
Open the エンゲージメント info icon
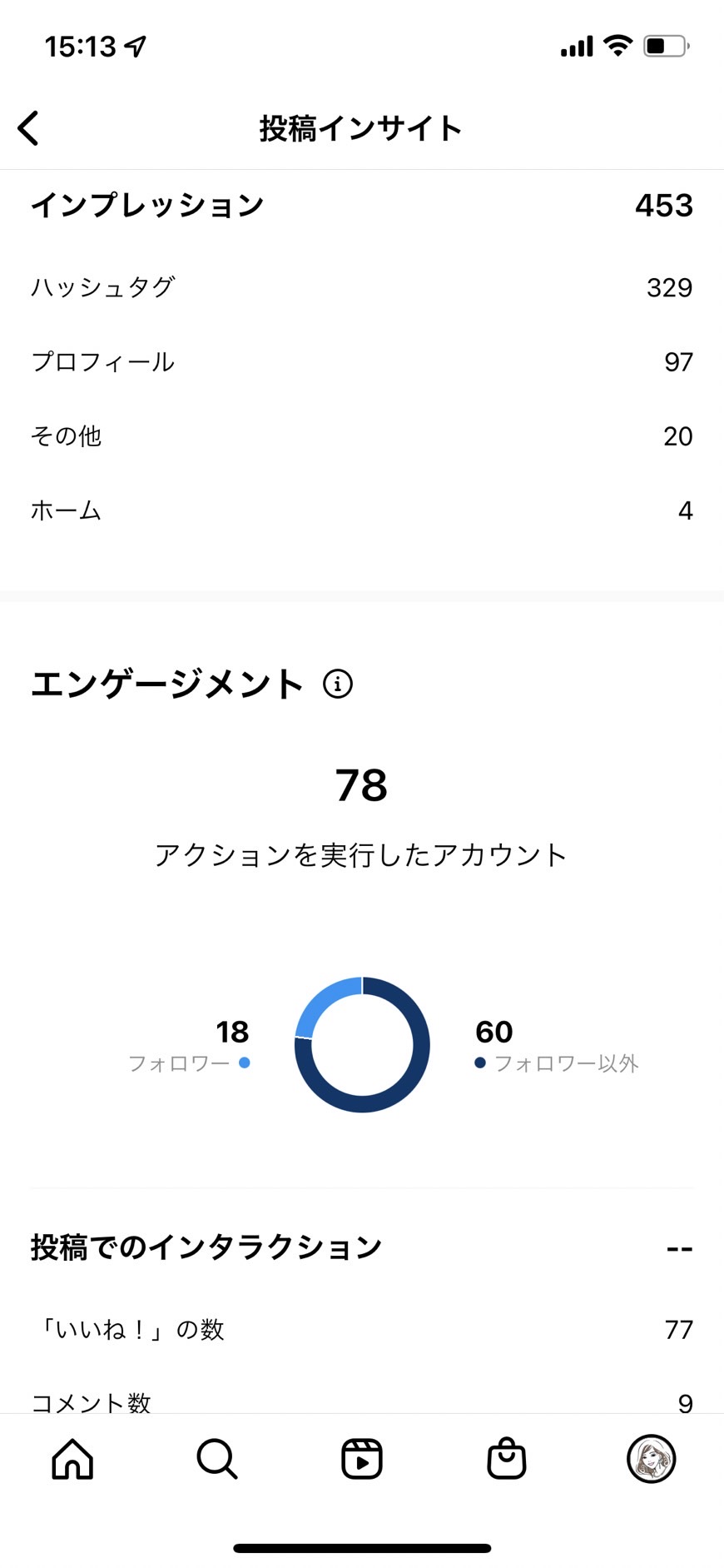tap(338, 684)
